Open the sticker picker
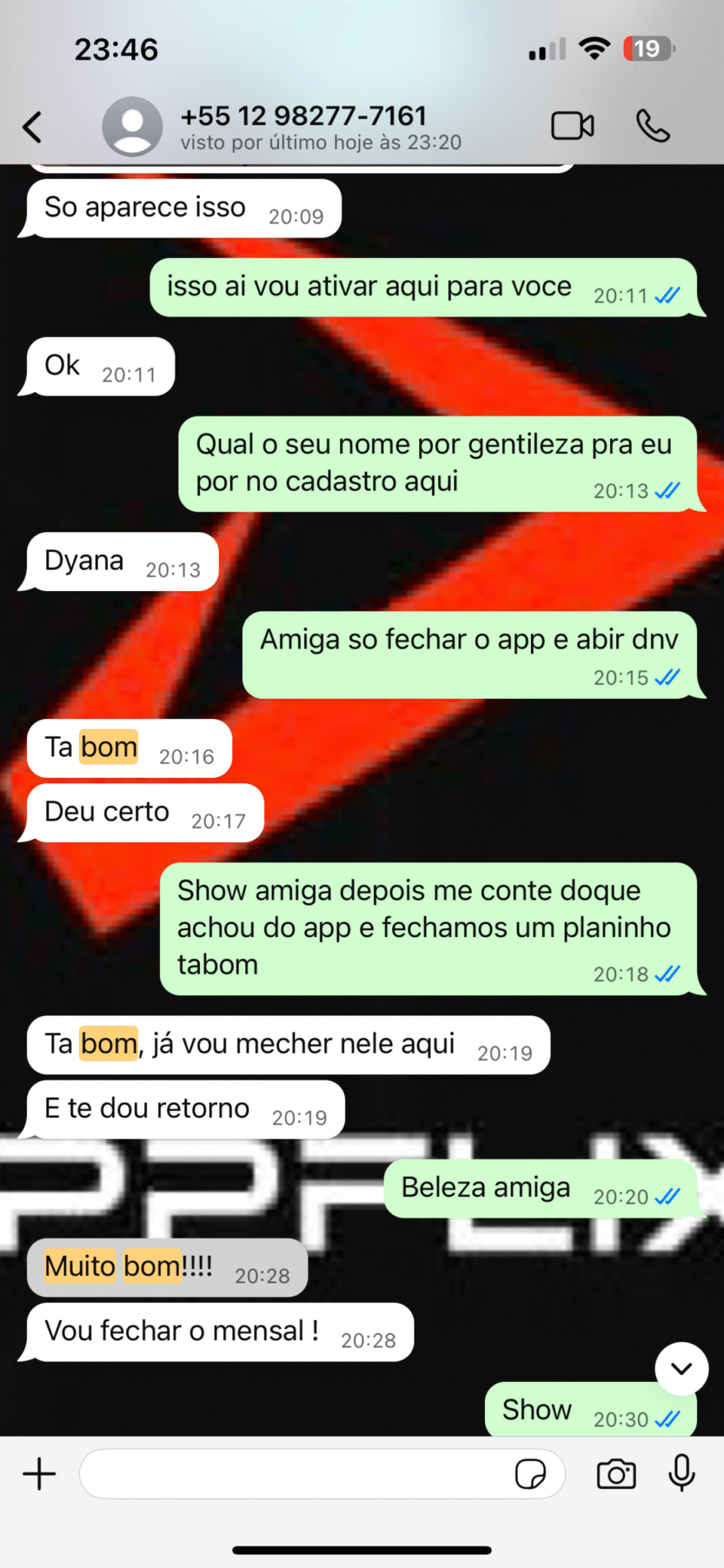Image resolution: width=724 pixels, height=1568 pixels. [x=530, y=1474]
